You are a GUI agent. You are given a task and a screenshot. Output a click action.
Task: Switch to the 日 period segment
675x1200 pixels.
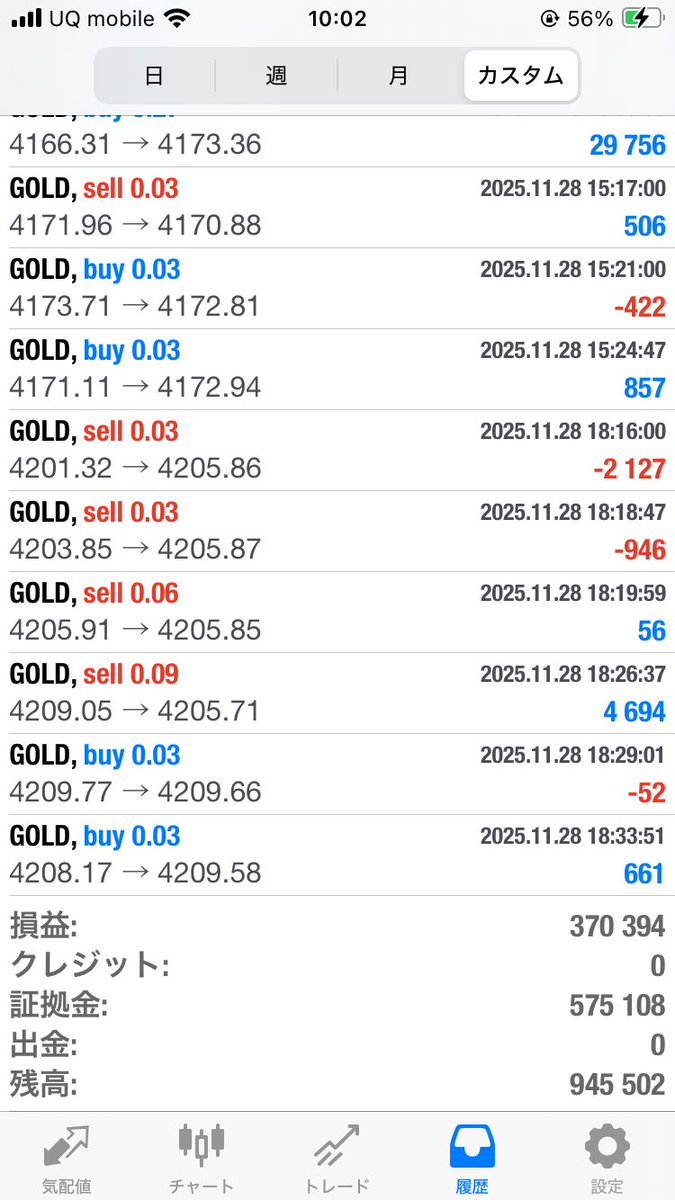(x=155, y=75)
